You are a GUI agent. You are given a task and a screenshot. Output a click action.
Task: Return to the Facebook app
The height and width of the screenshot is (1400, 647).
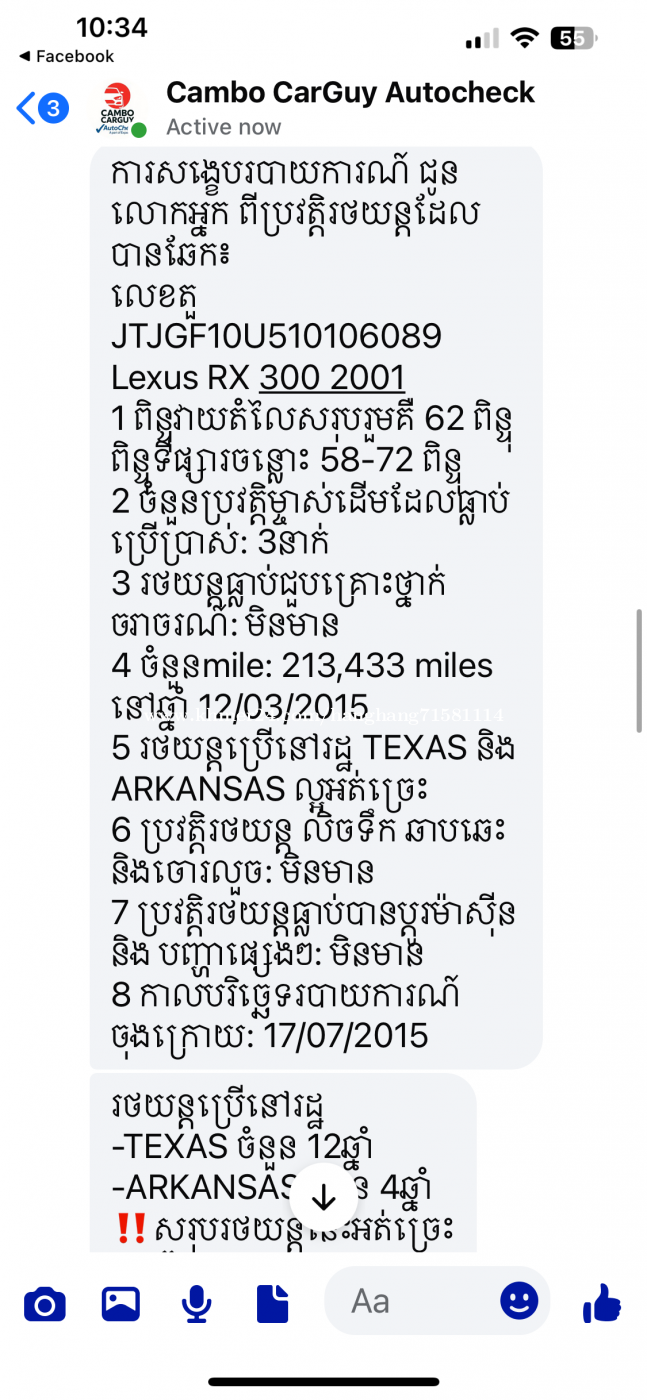tap(66, 56)
